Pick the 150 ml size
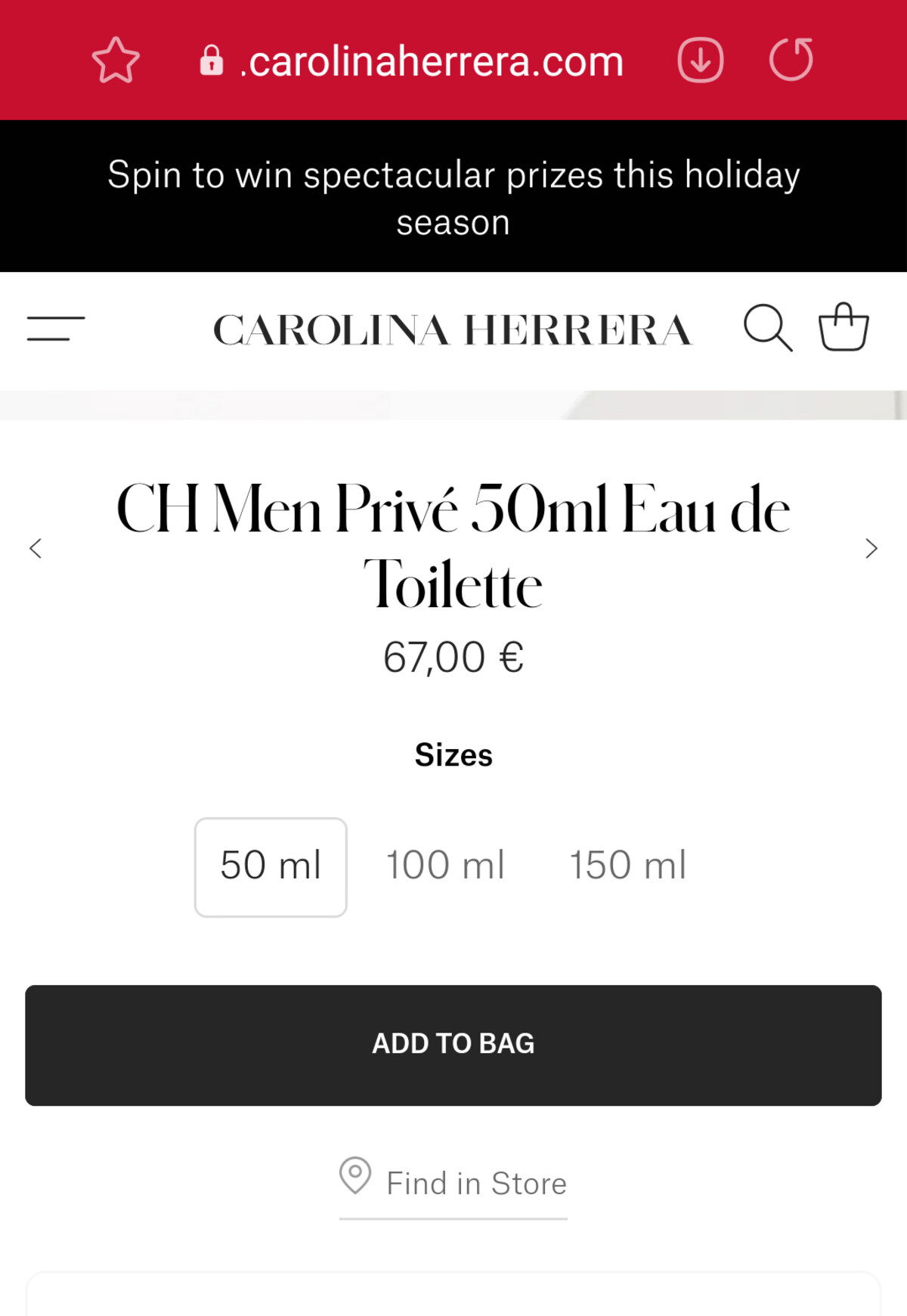Screen dimensions: 907x1316 627,866
